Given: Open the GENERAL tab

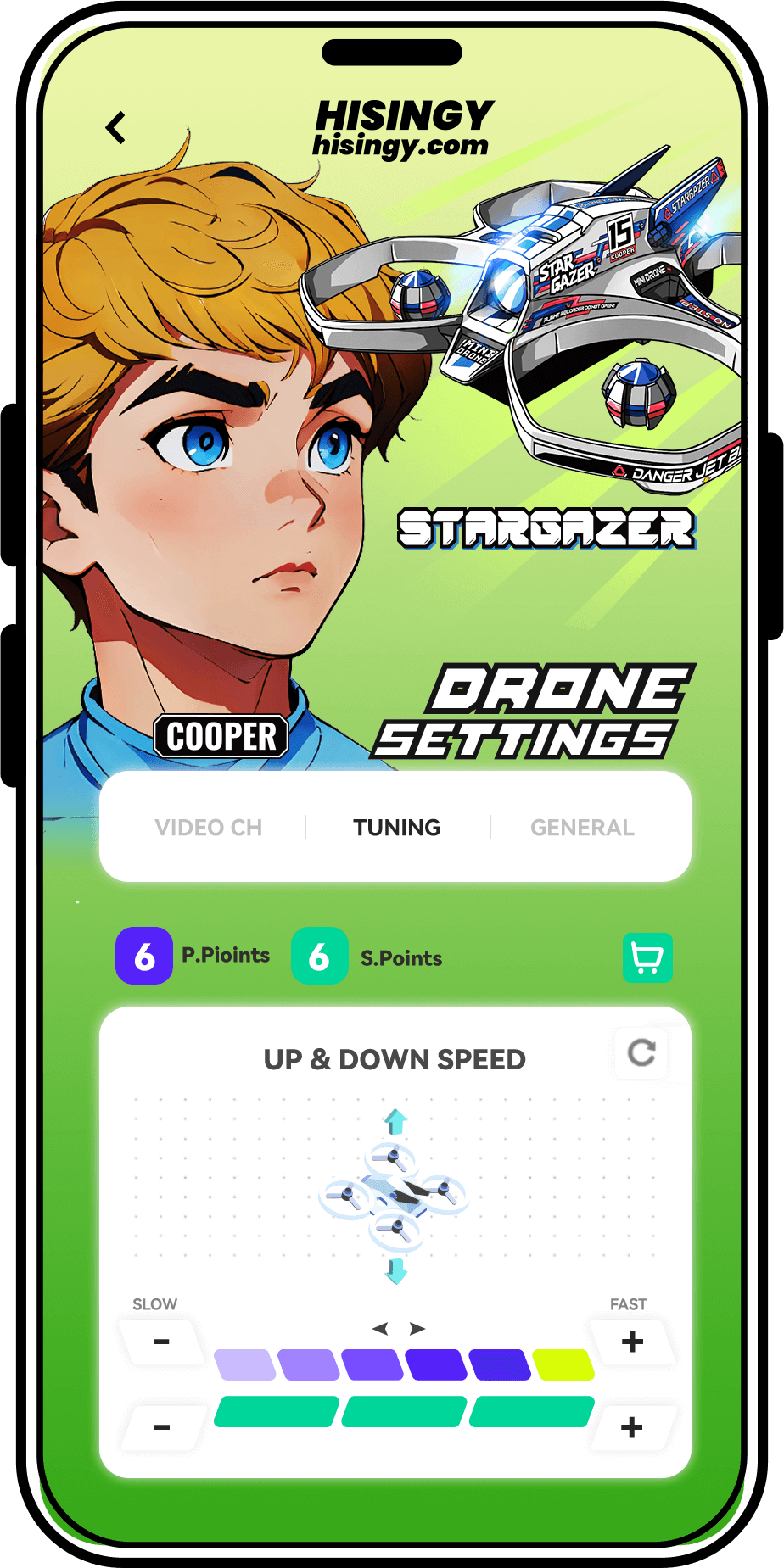Looking at the screenshot, I should 582,828.
